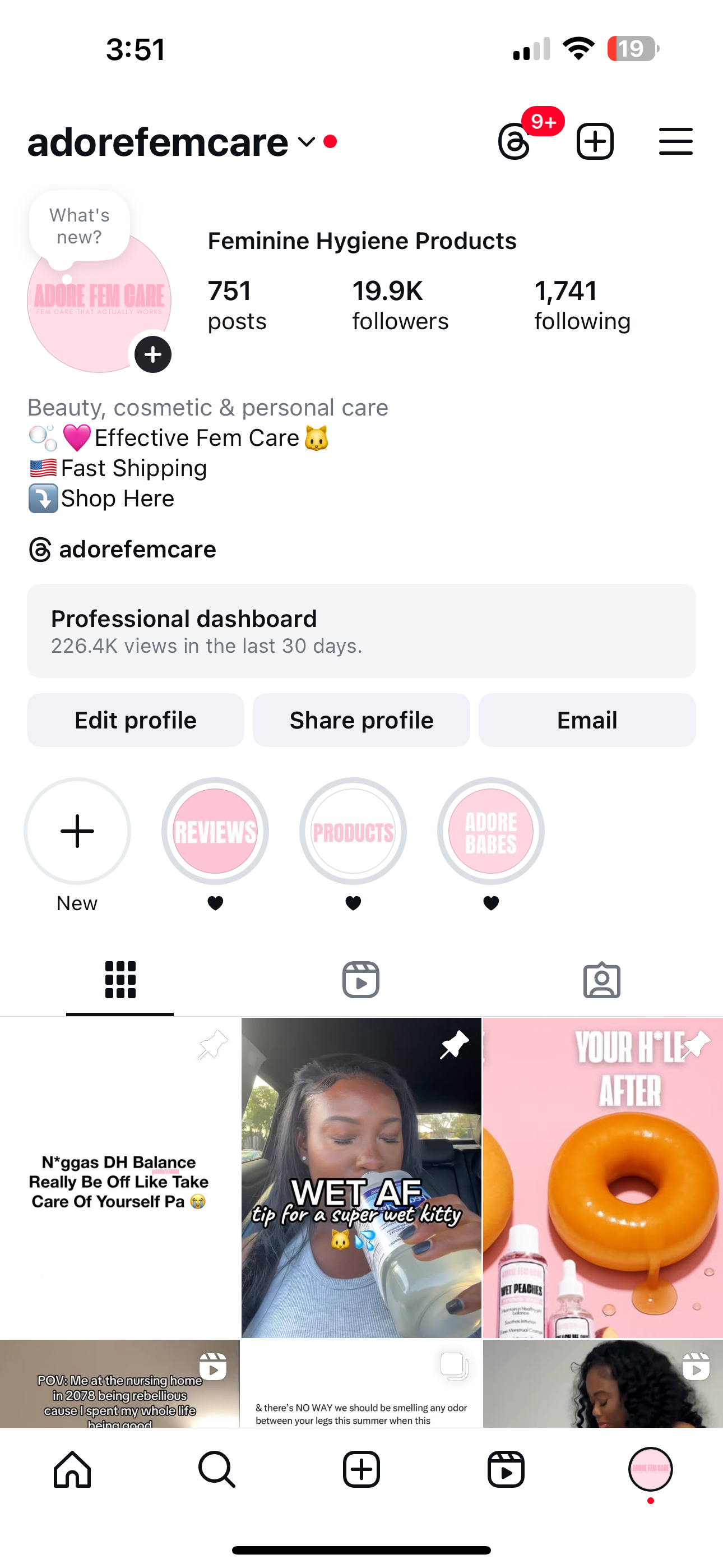
Task: Add a New story highlight
Action: click(77, 831)
